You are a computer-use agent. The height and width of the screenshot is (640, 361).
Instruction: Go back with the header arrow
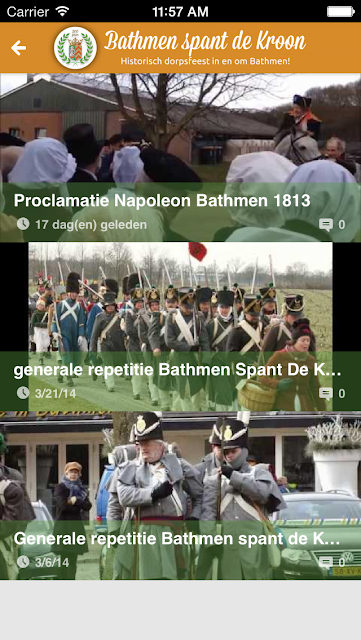point(18,48)
